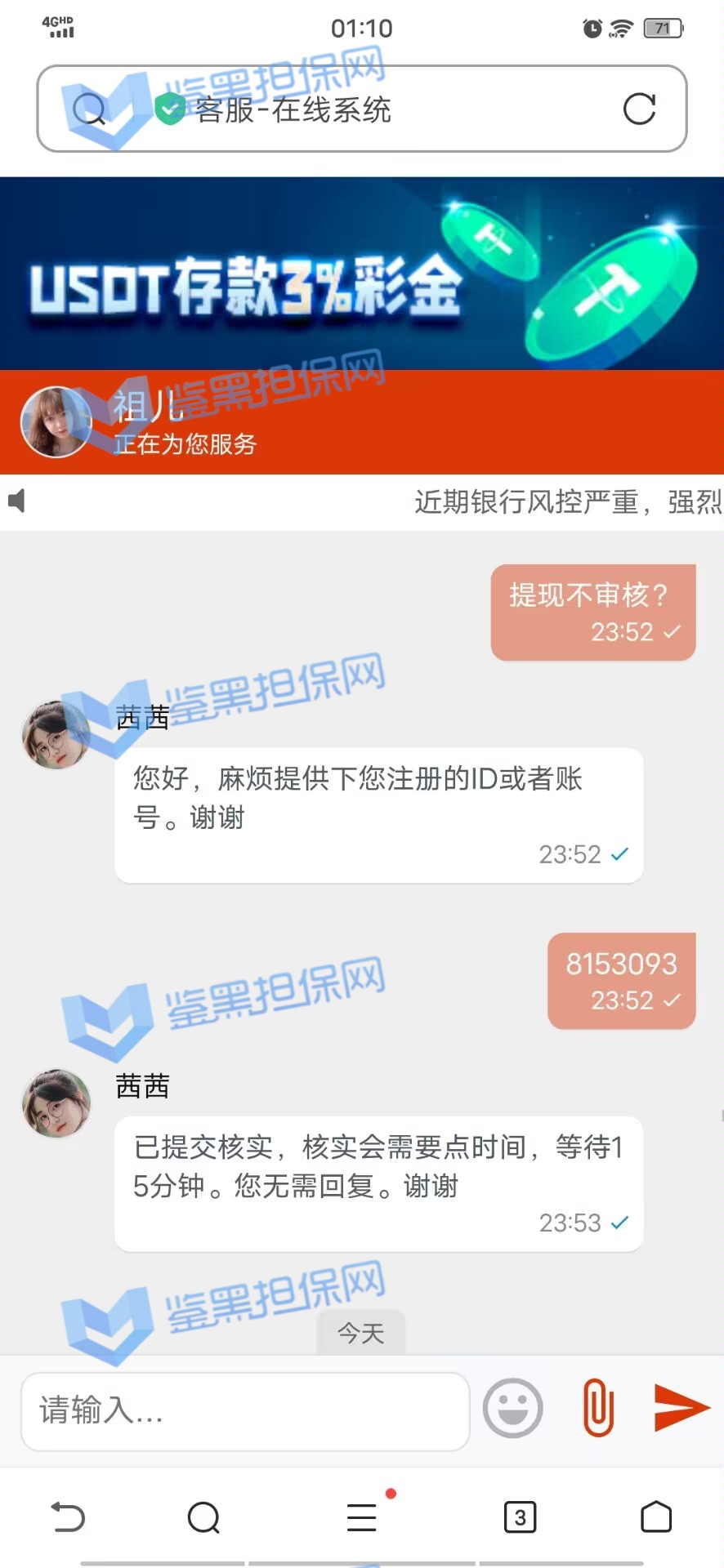Send the message with the arrow icon
724x1568 pixels.
tap(681, 1407)
